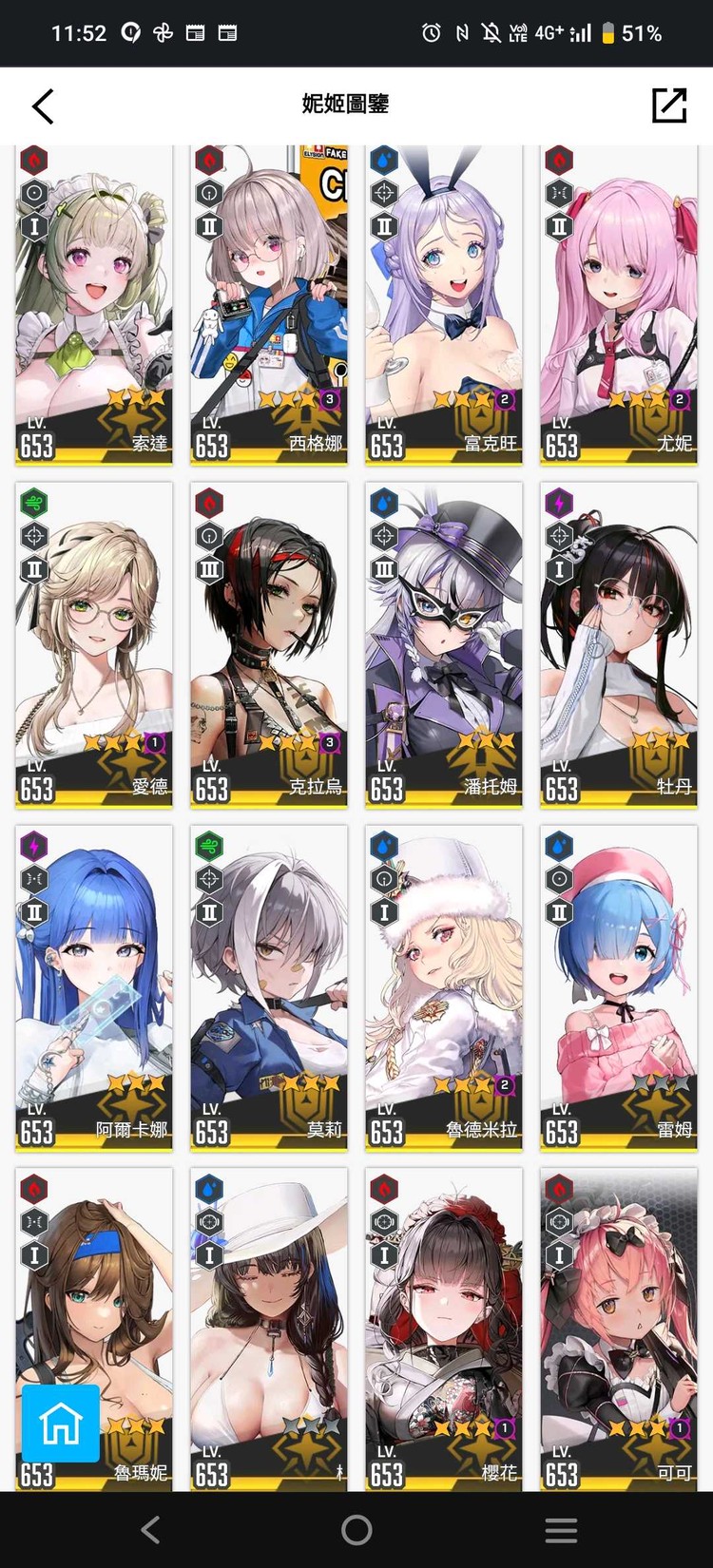
Task: Go back from 妮姬圖鑒 page
Action: [43, 105]
